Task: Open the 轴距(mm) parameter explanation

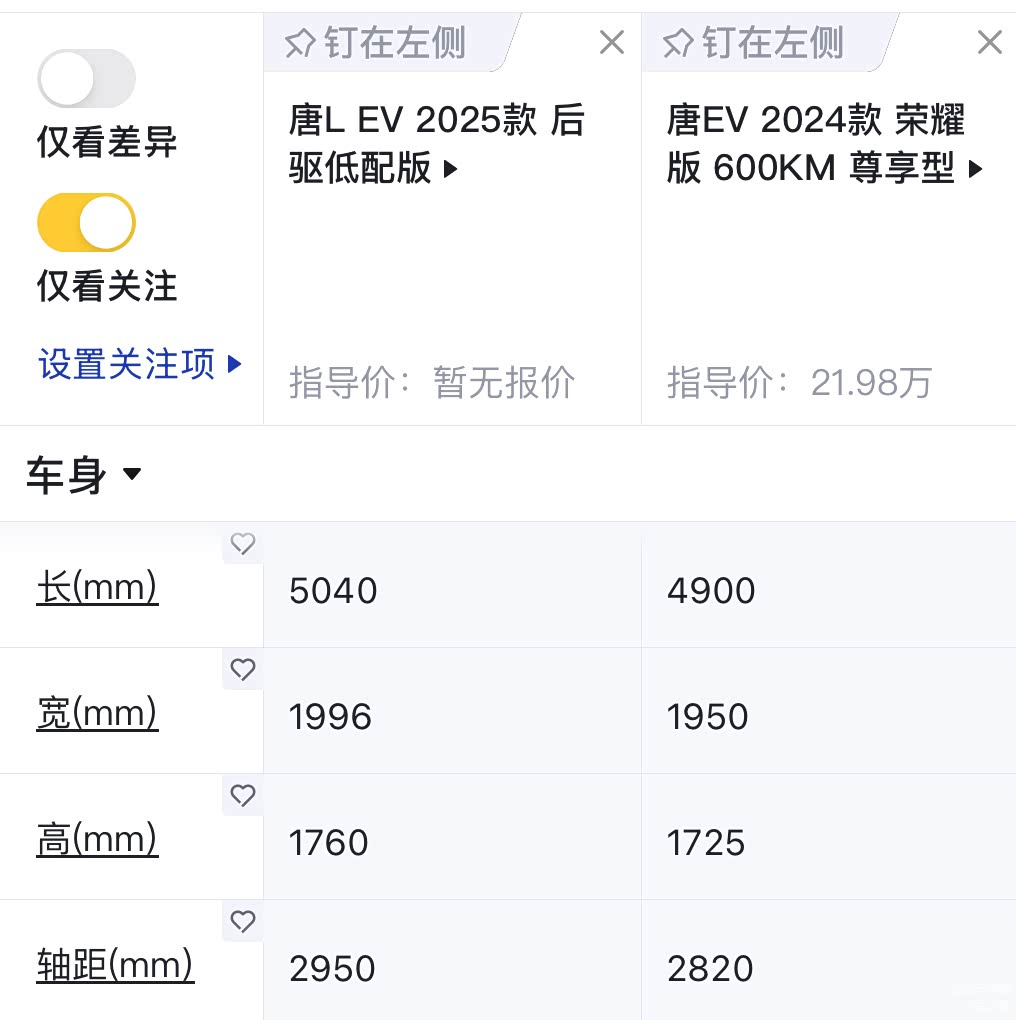Action: (x=115, y=966)
